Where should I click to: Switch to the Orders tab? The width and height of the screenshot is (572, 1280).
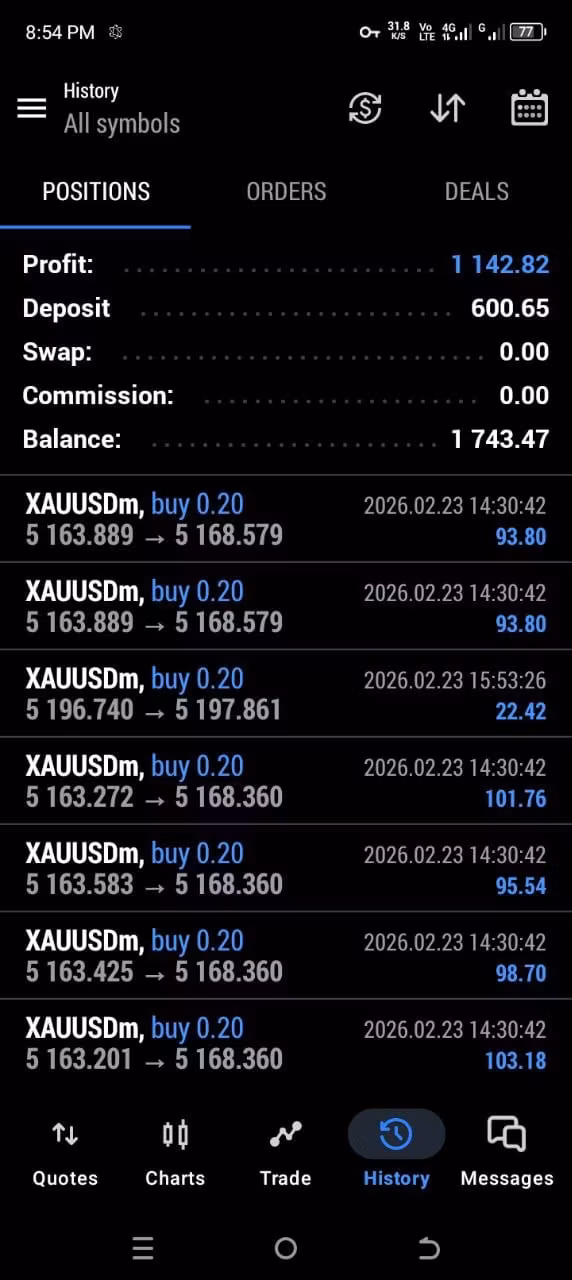[286, 191]
